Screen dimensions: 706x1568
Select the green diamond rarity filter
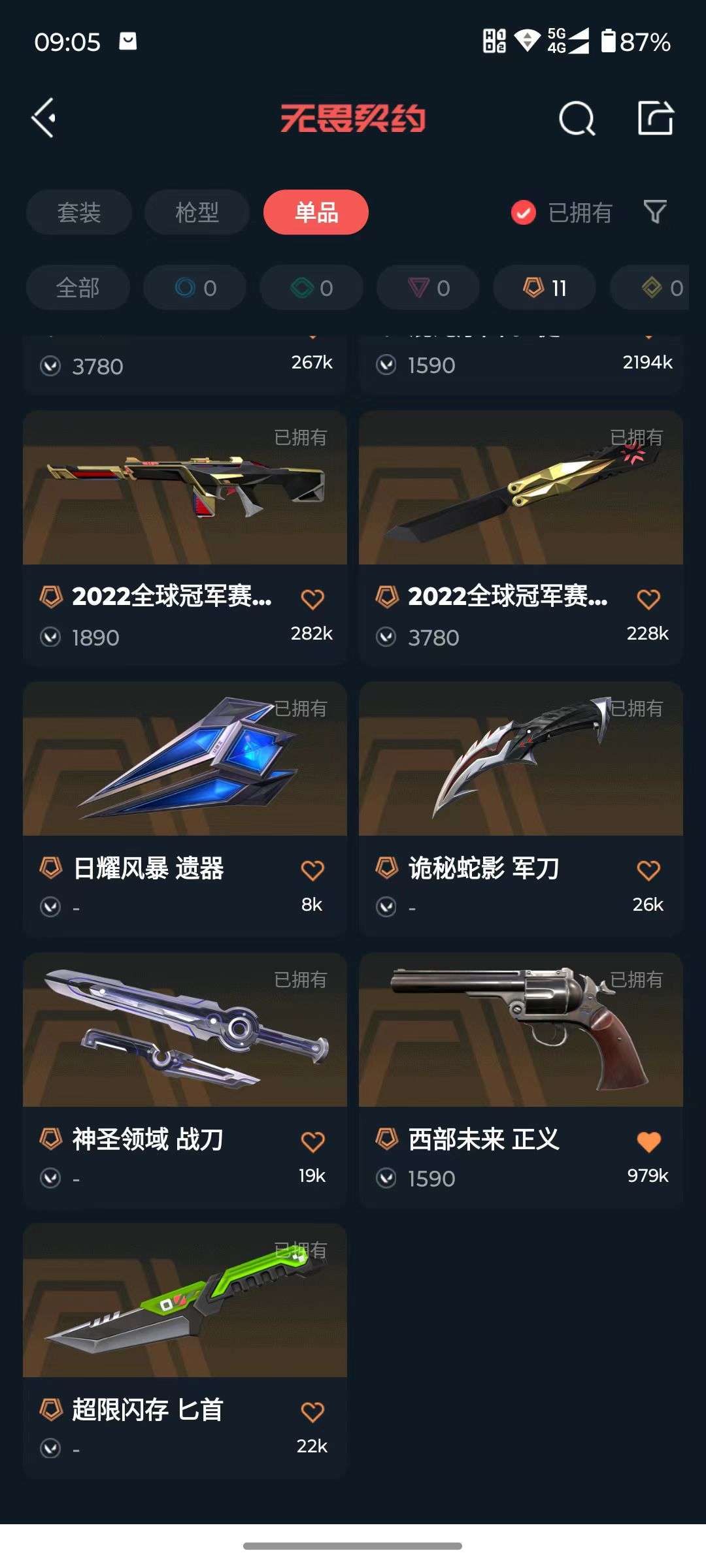(311, 288)
